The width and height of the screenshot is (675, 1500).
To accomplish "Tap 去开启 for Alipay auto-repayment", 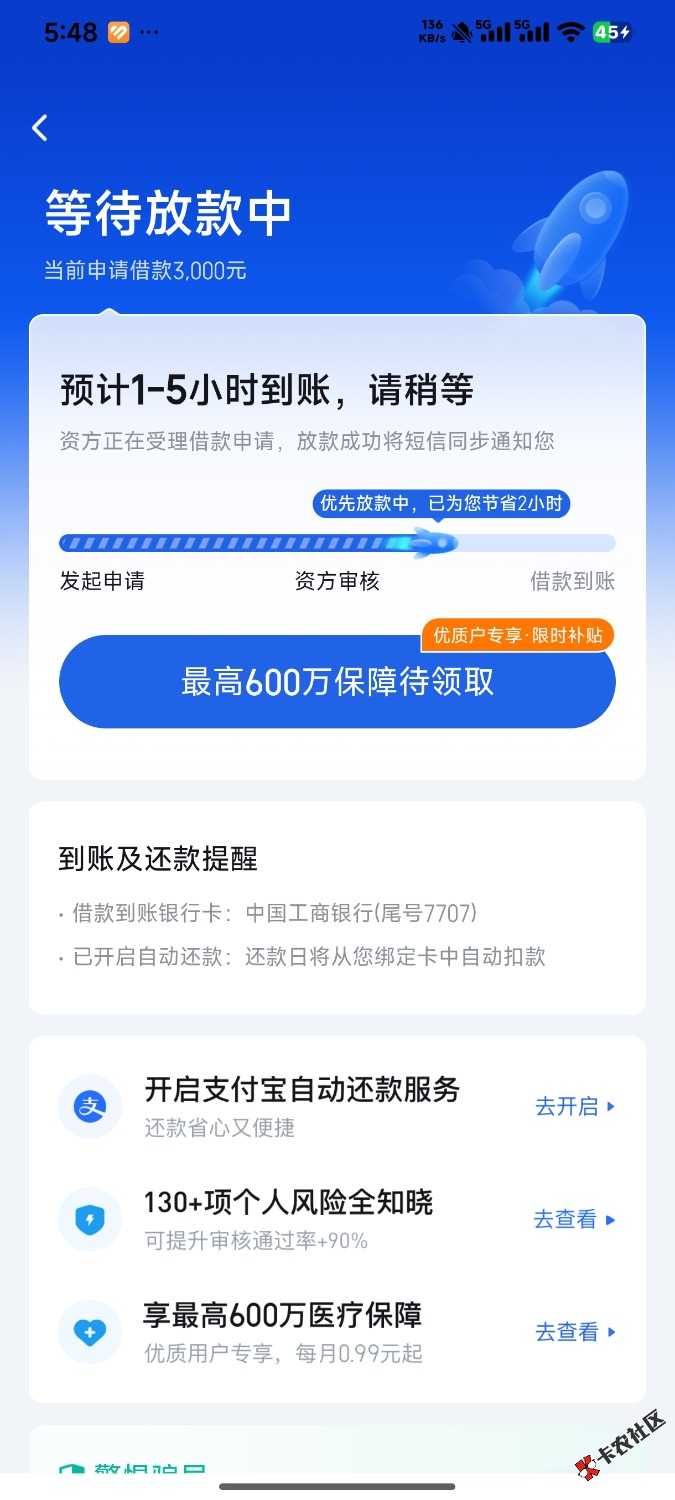I will 575,1106.
